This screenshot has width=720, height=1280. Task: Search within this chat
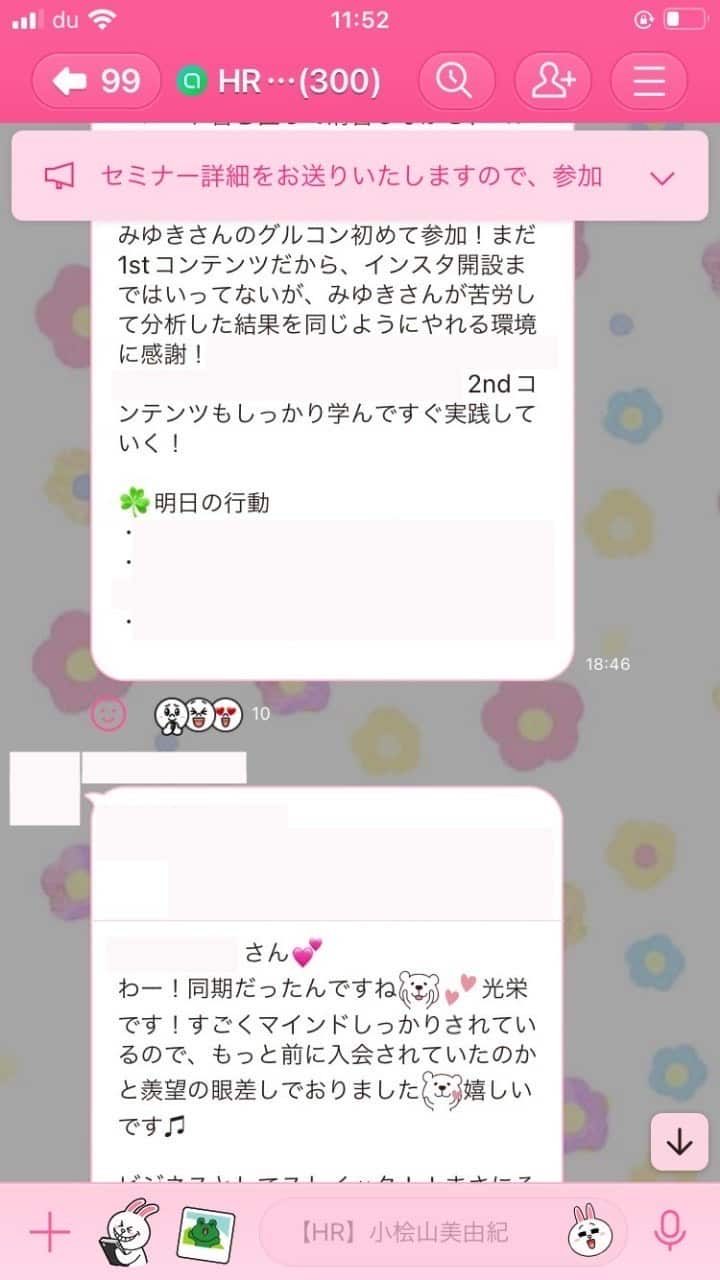click(x=456, y=81)
